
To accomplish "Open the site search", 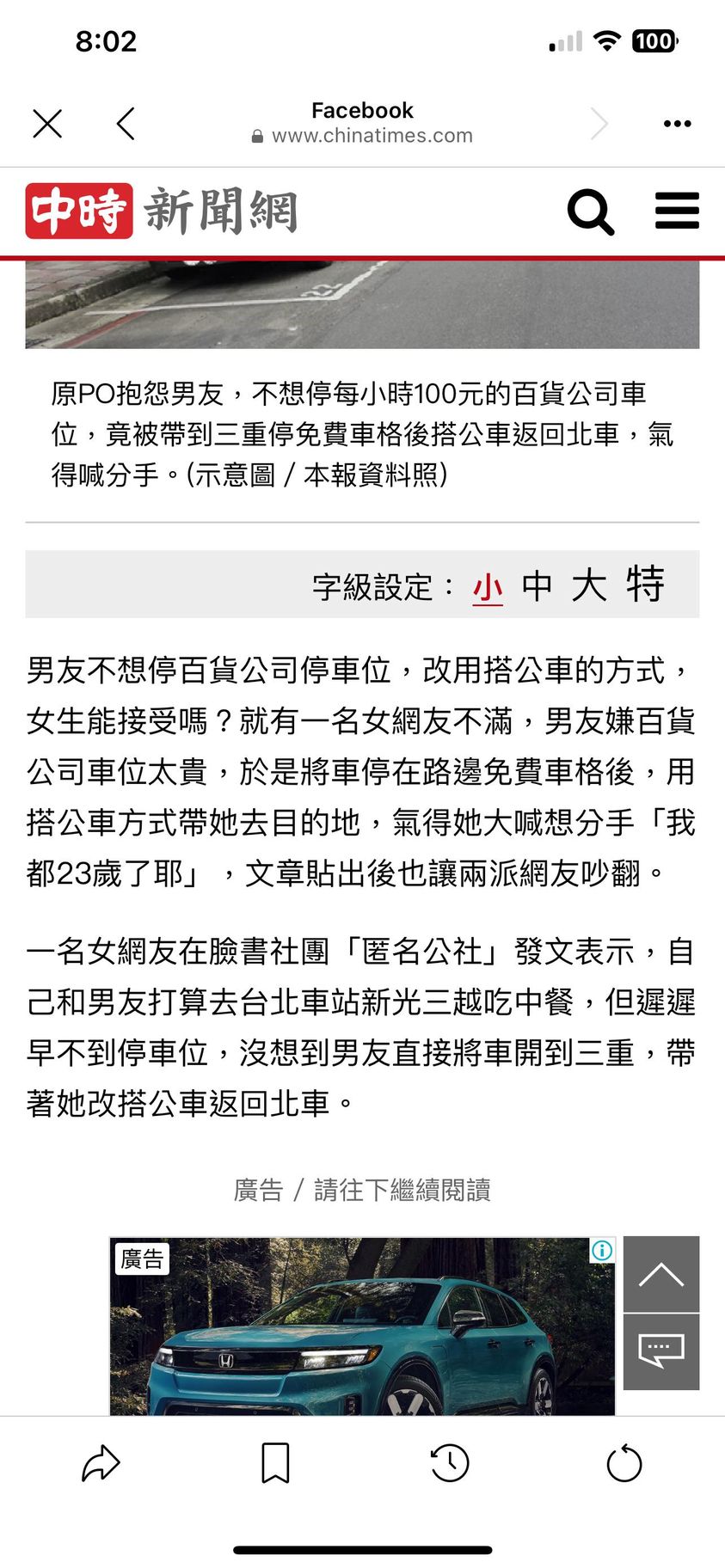I will tap(590, 211).
